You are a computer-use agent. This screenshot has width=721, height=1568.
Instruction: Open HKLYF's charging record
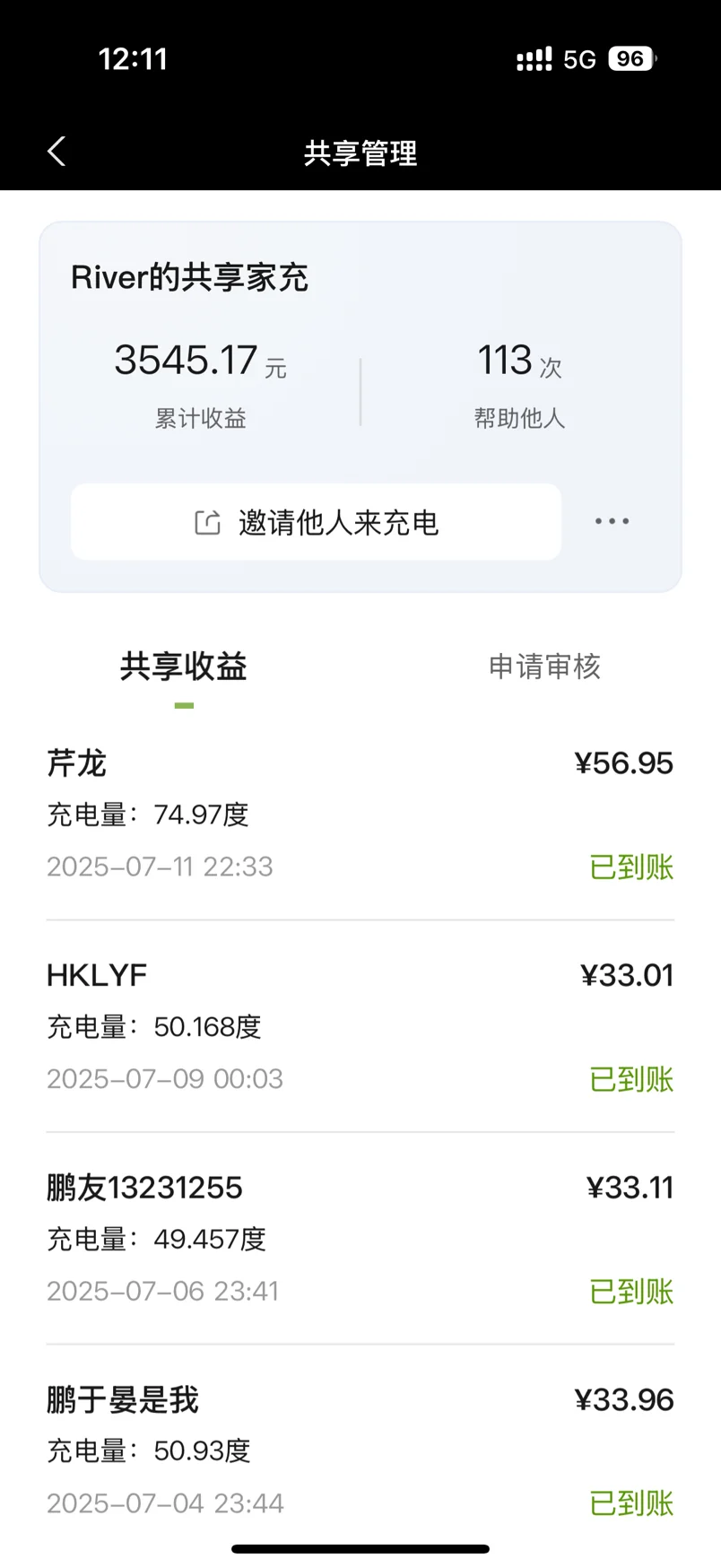click(360, 1026)
